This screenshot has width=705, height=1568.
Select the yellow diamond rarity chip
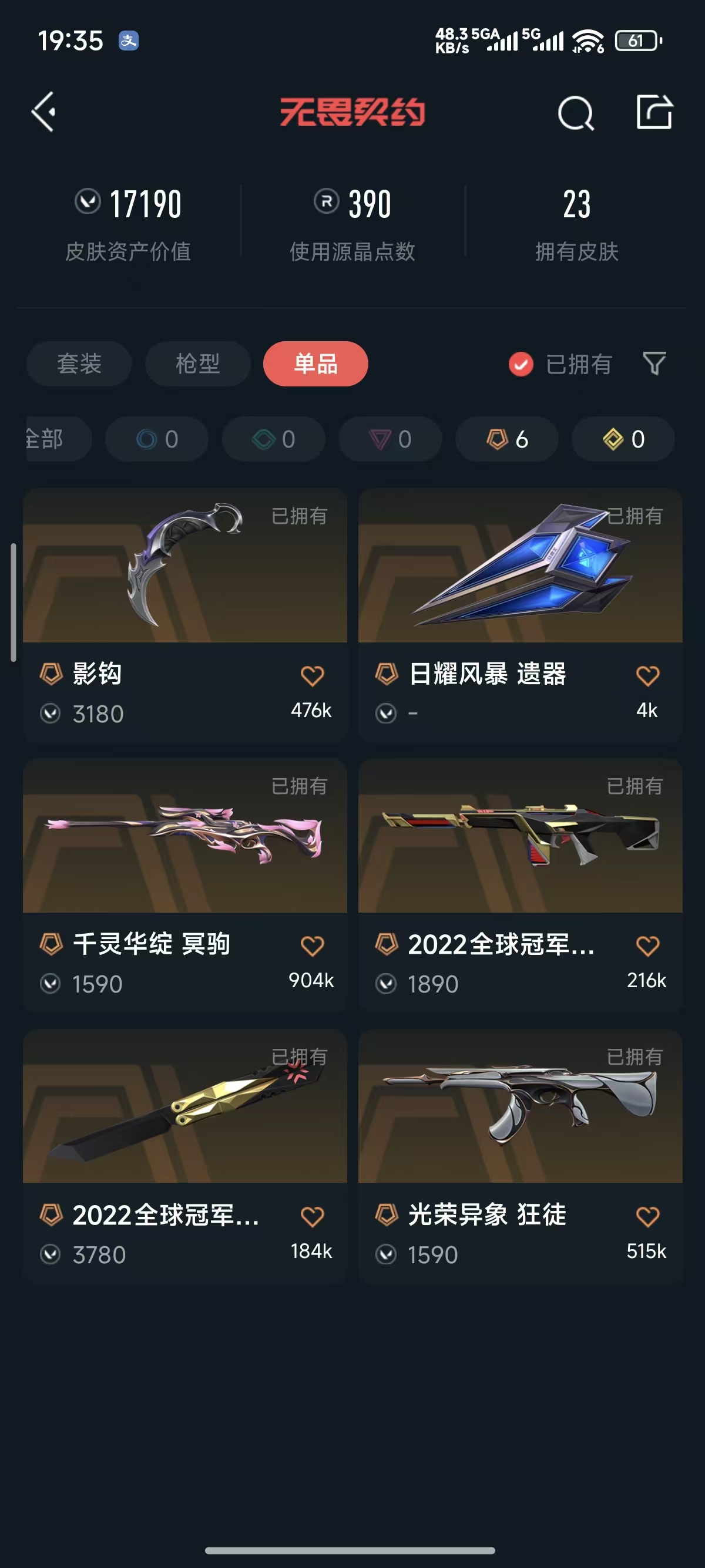coord(623,439)
